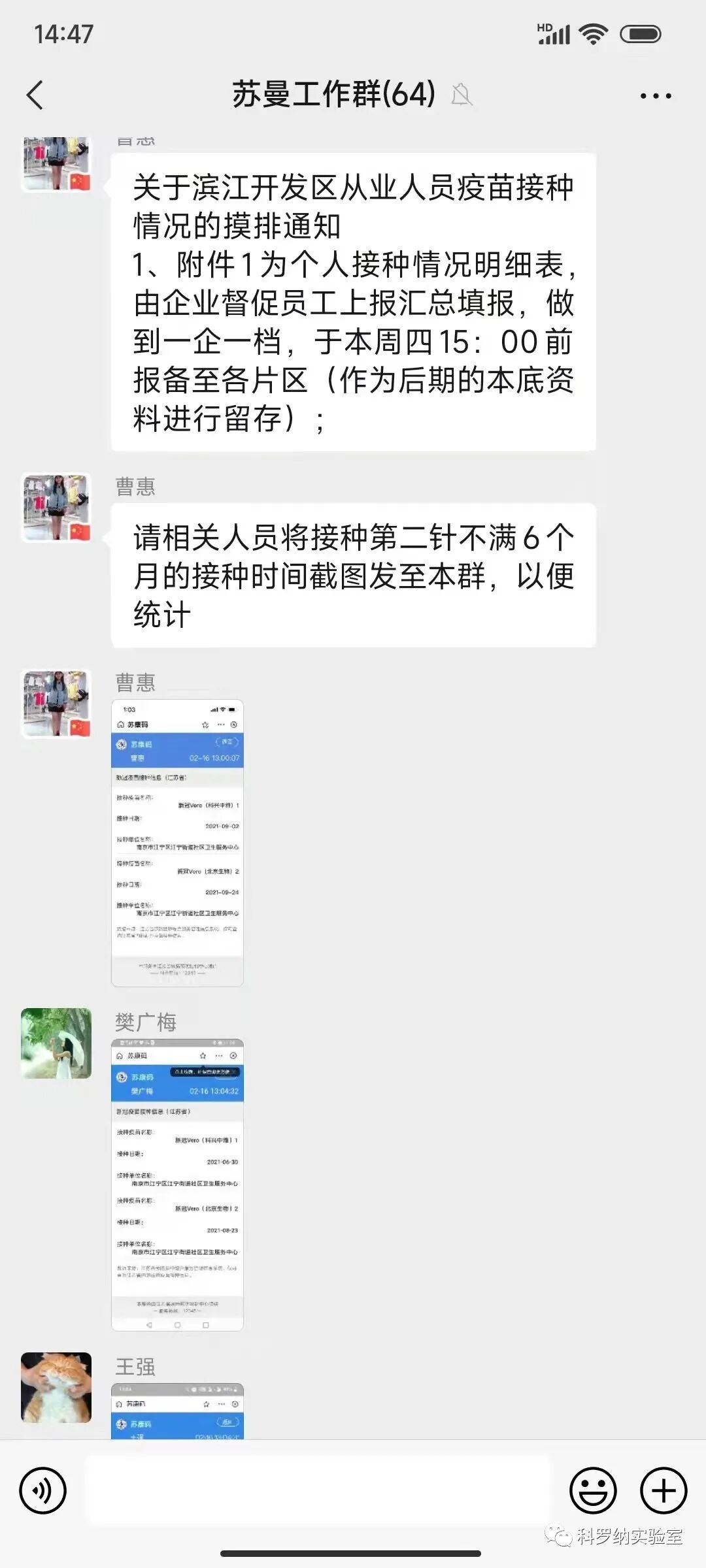The image size is (706, 1568).
Task: Go back from 苏曼工作群 chat
Action: tap(35, 95)
